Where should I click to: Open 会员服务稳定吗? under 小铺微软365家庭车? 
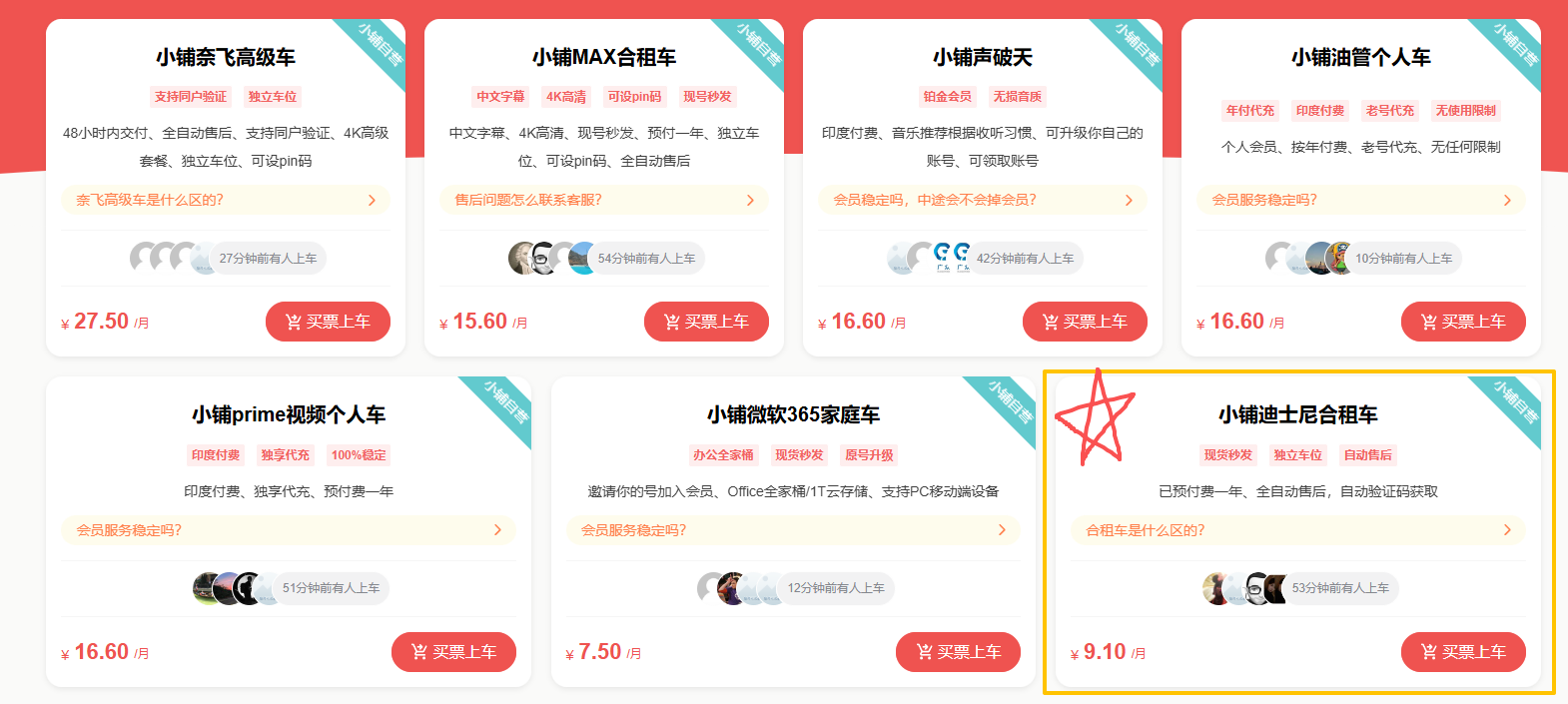tap(793, 530)
